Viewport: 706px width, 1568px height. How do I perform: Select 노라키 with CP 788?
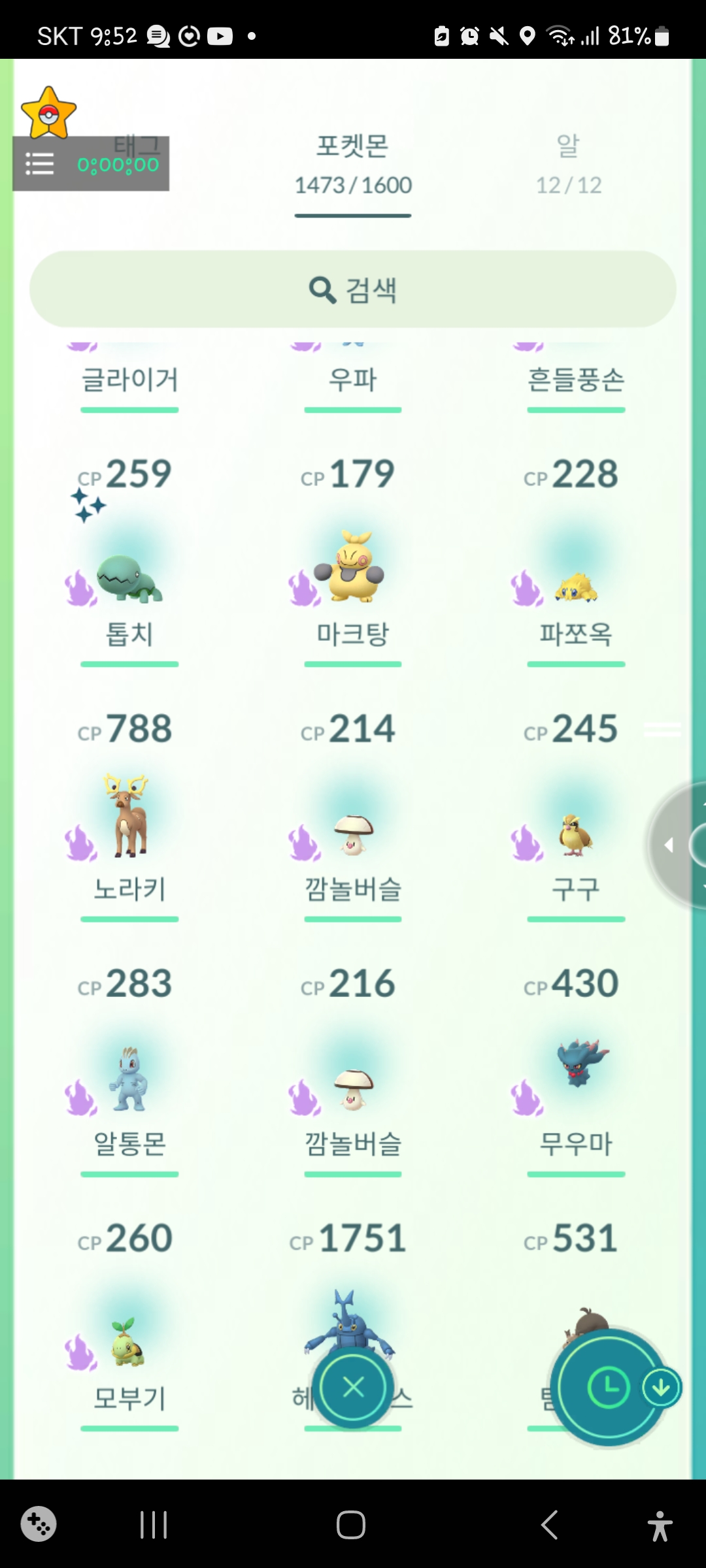(x=129, y=817)
